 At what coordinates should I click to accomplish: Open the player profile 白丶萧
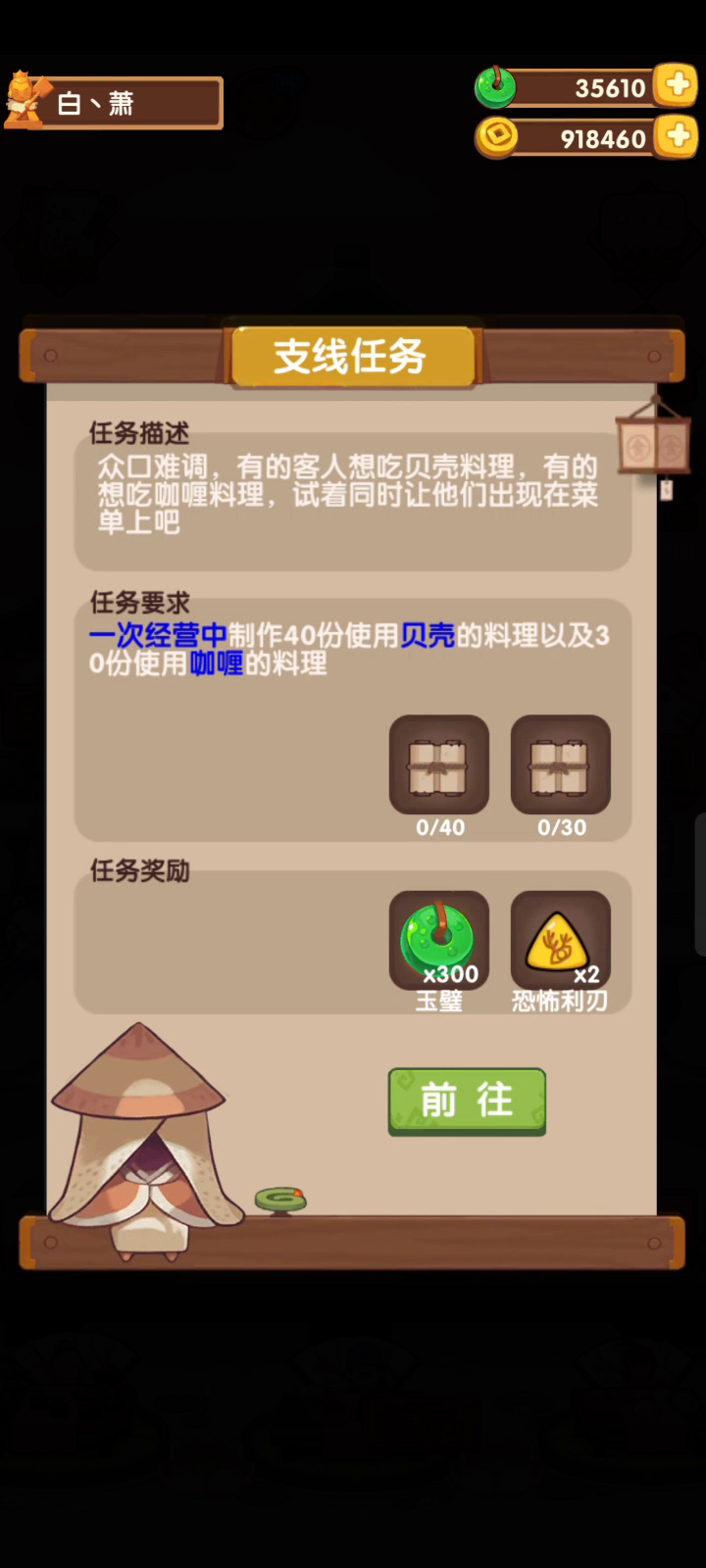[x=114, y=103]
